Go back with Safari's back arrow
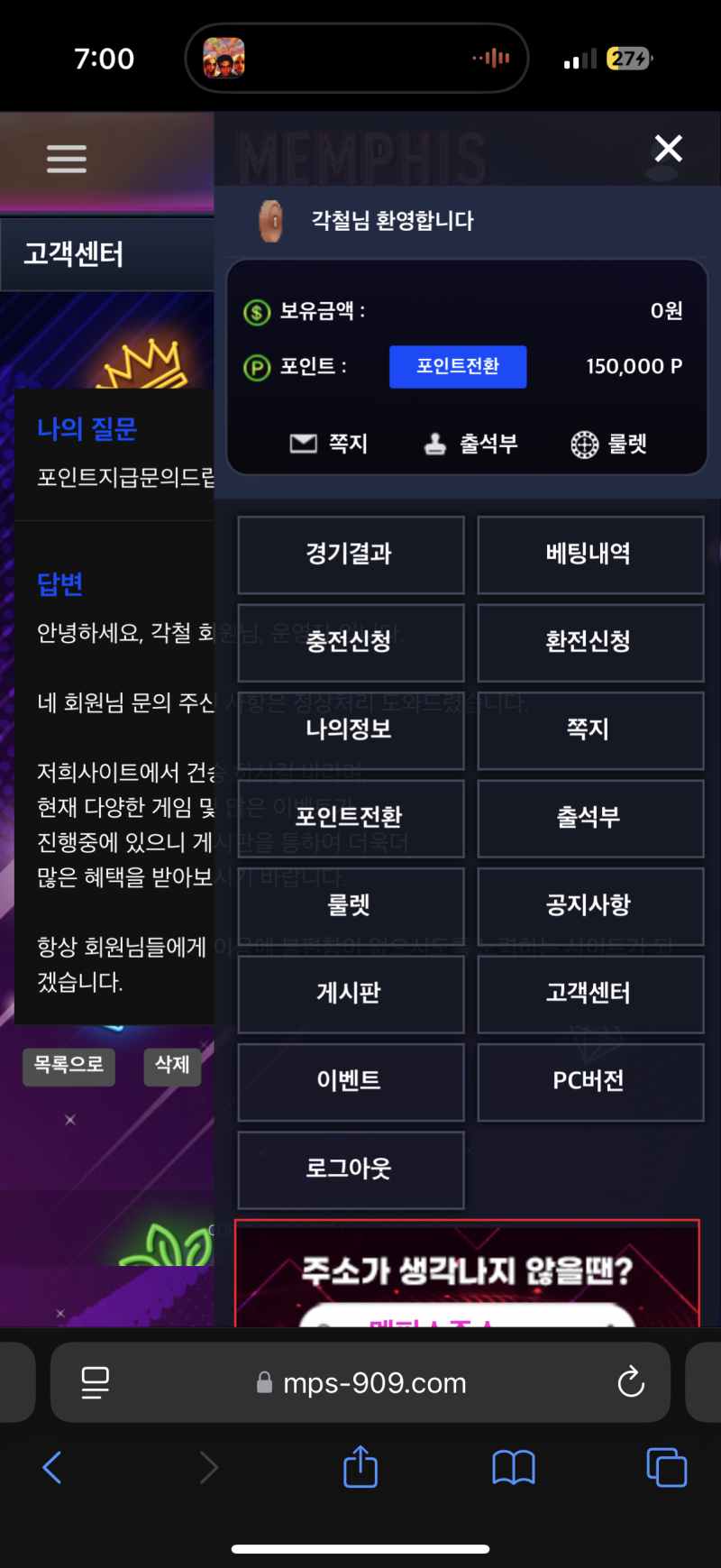 tap(52, 1467)
